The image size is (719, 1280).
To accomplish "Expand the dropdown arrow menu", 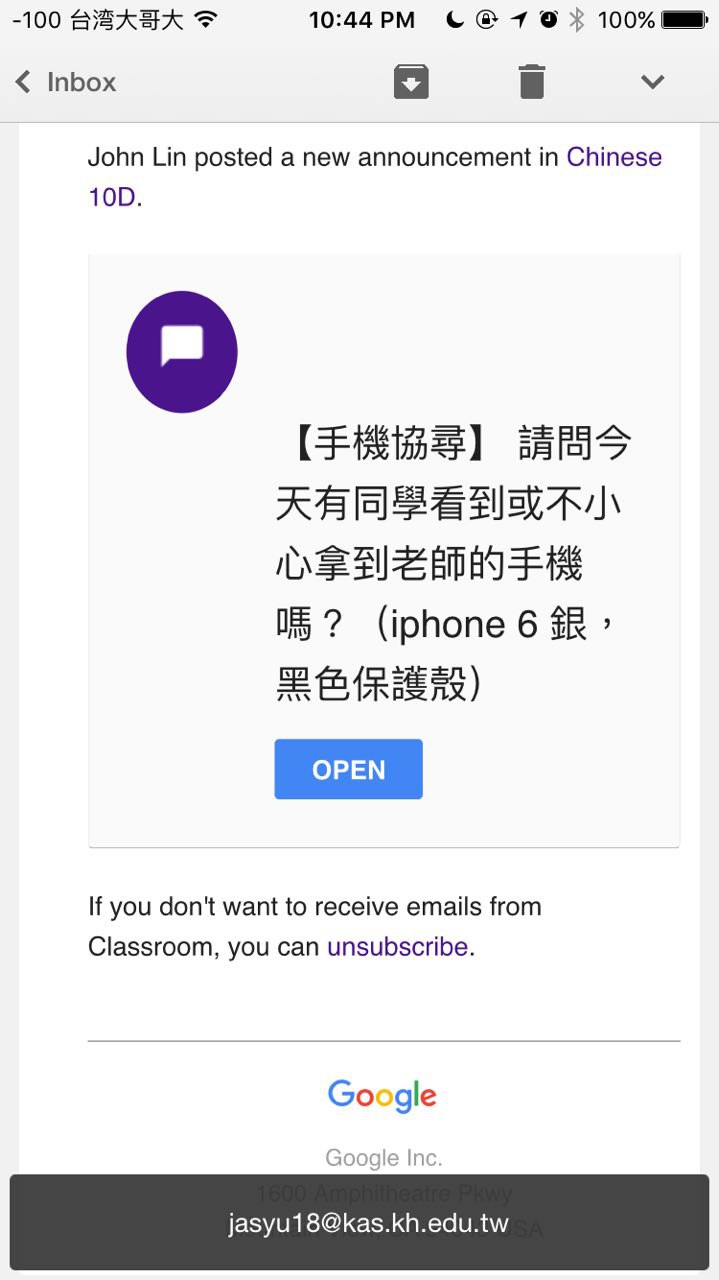I will pyautogui.click(x=652, y=82).
